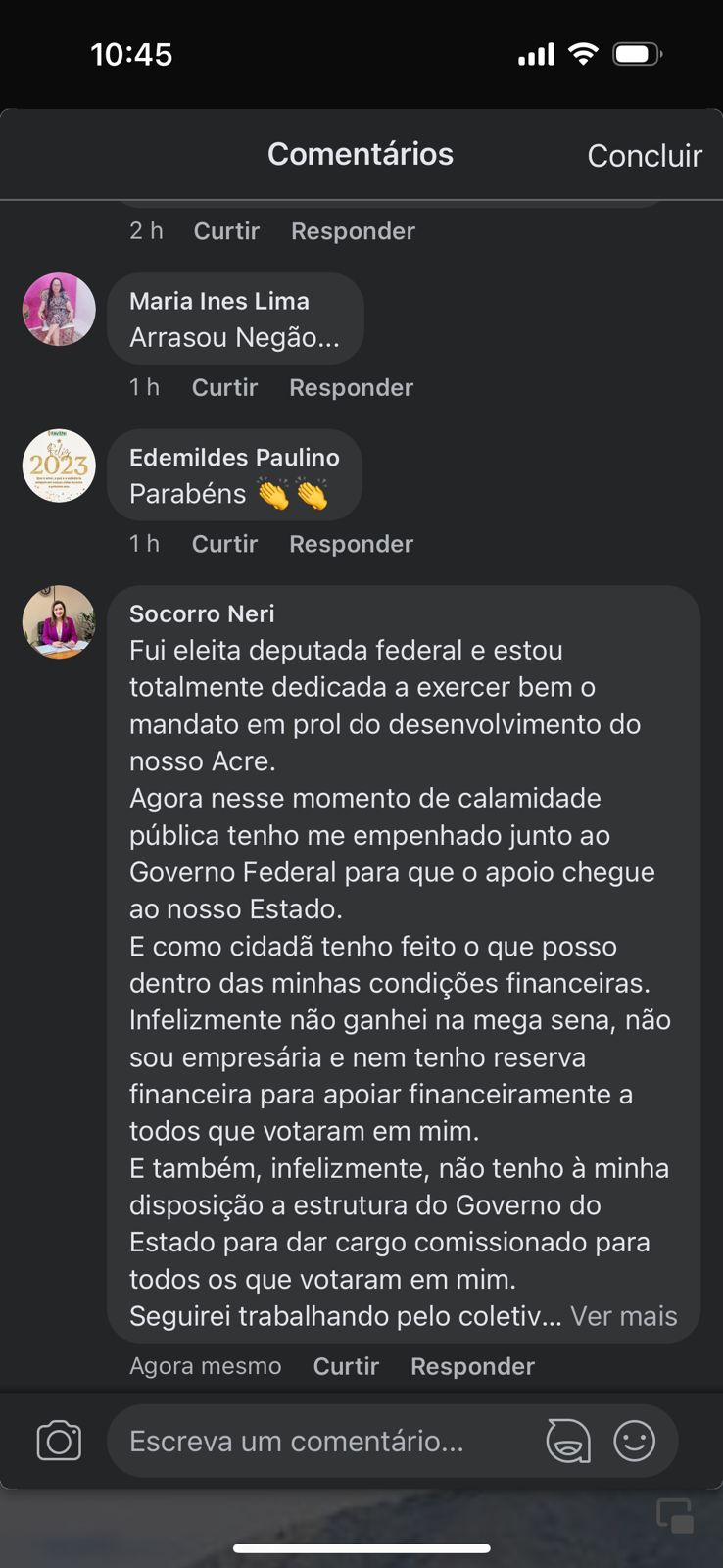
Task: Responder to Maria Ines Lima's comment
Action: pyautogui.click(x=350, y=387)
